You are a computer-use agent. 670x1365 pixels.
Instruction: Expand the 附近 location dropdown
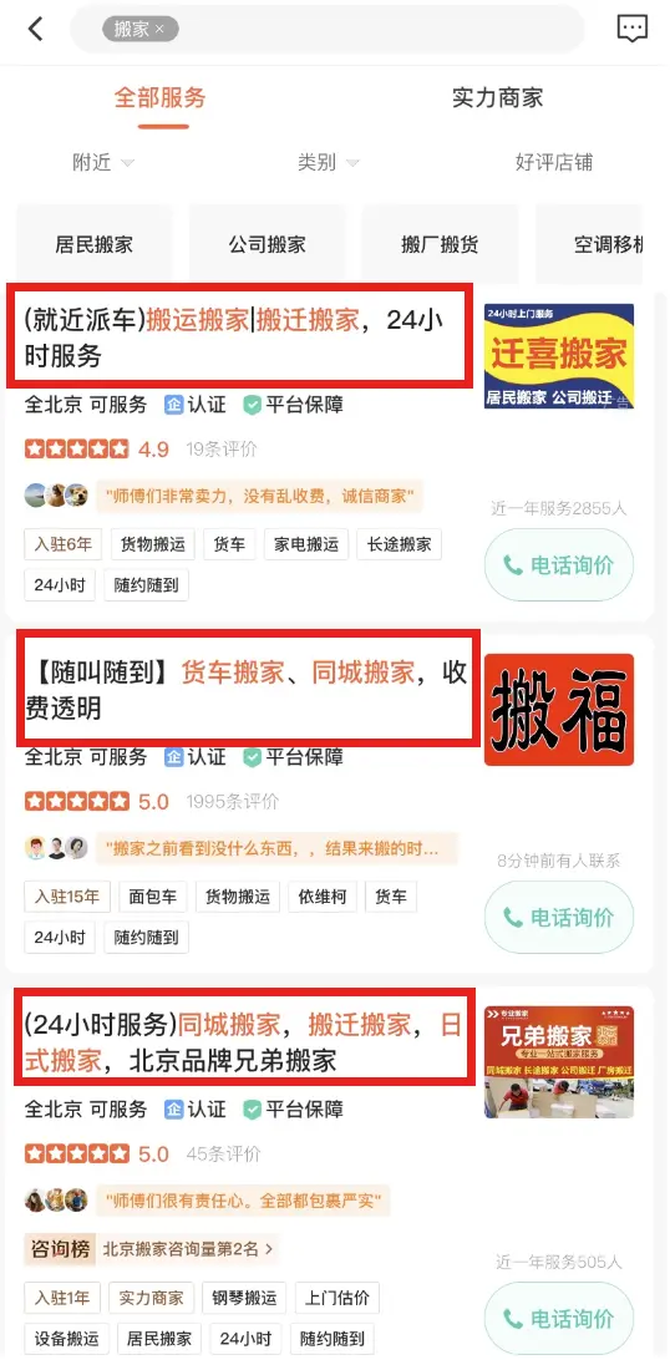tap(102, 162)
